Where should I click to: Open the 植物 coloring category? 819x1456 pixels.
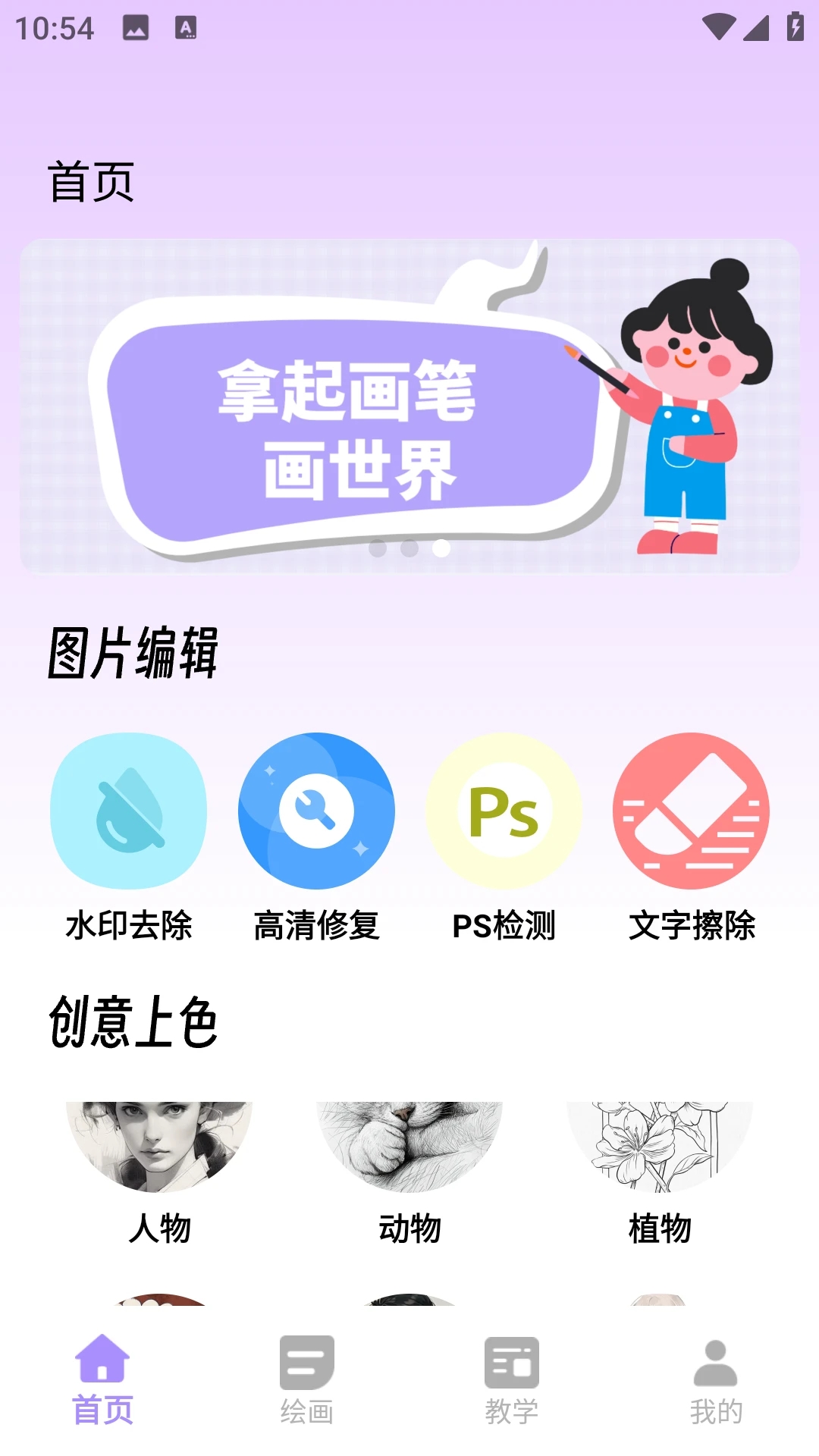click(x=660, y=1147)
